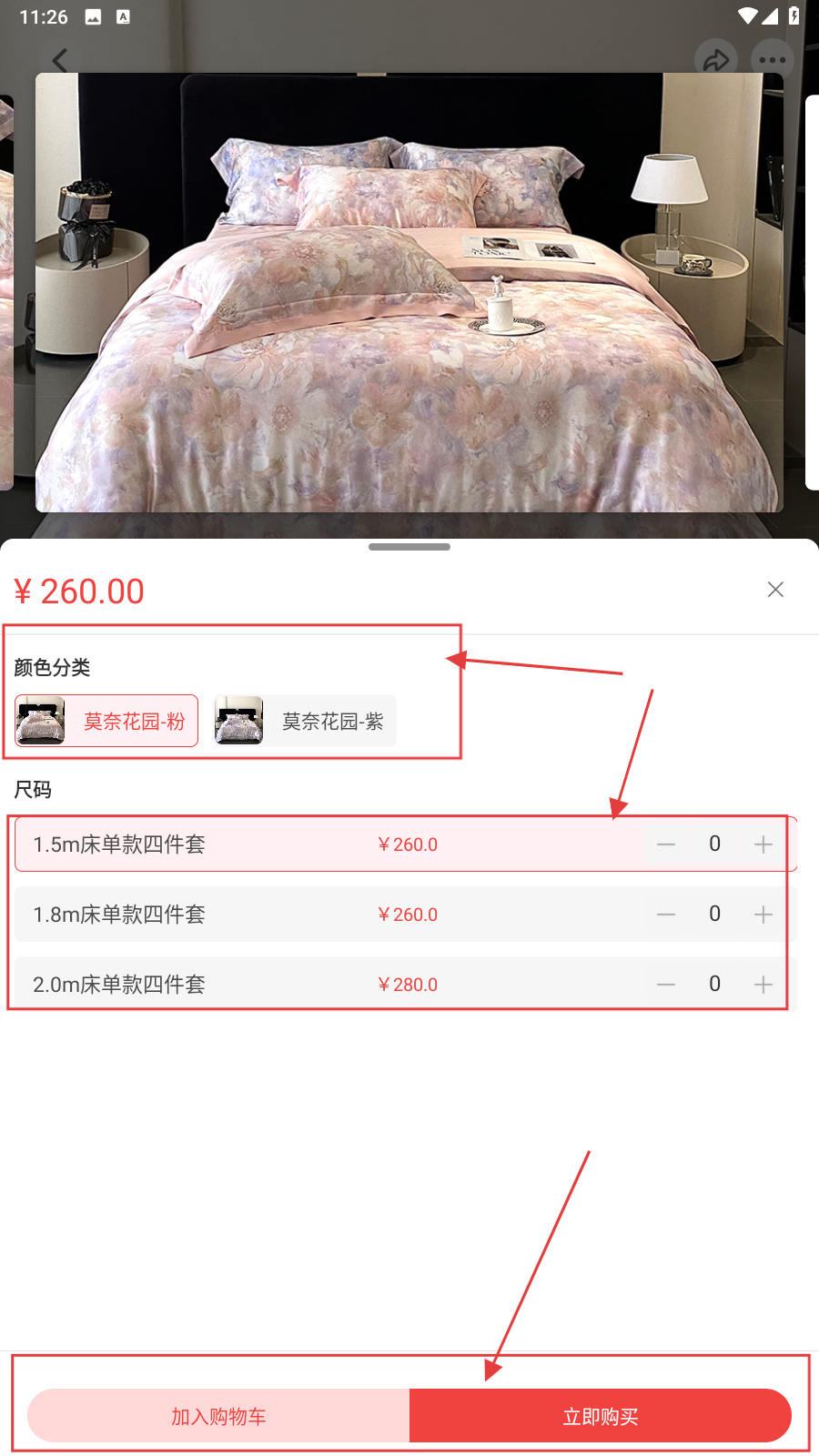Image resolution: width=819 pixels, height=1456 pixels.
Task: Add one 2.0m床单款四件套
Action: point(763,985)
